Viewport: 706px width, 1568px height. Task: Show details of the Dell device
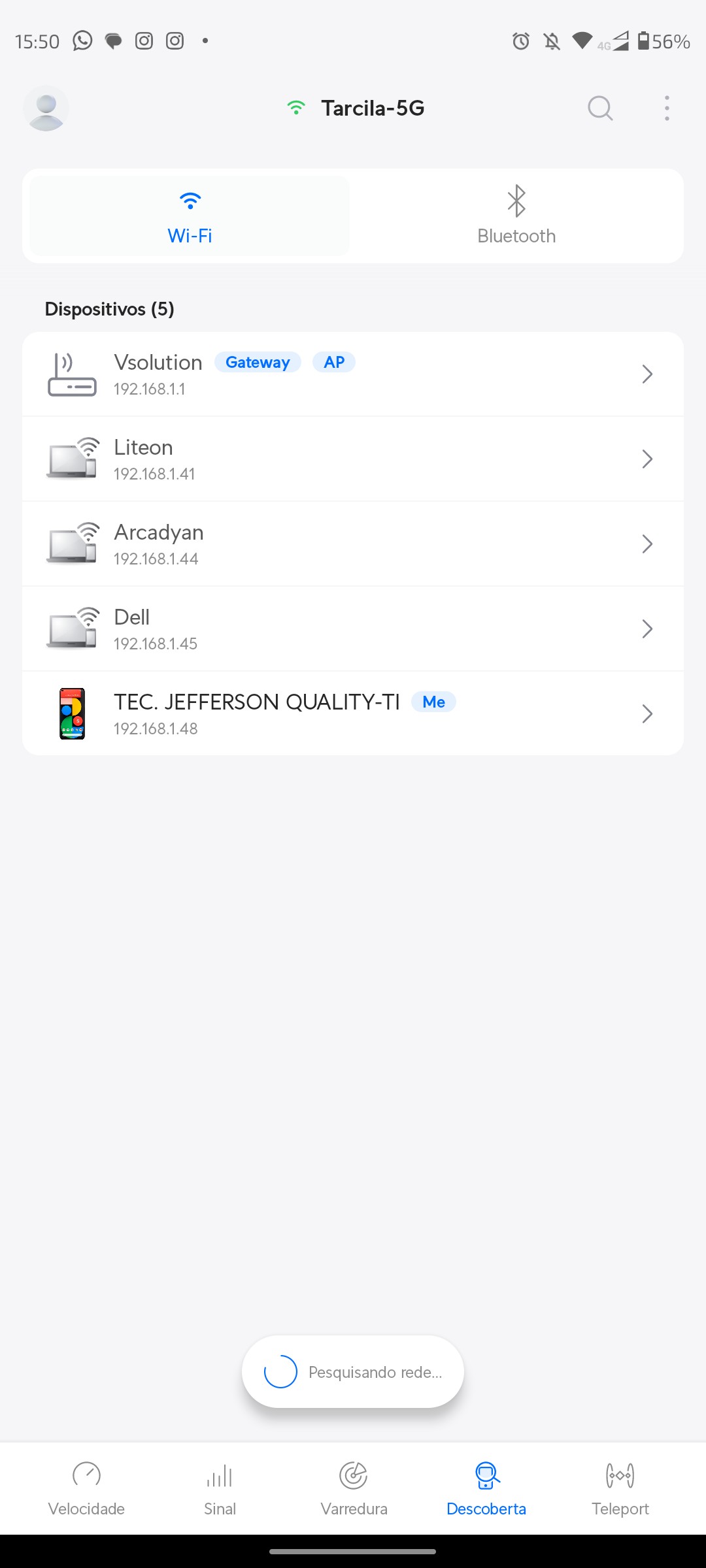353,629
